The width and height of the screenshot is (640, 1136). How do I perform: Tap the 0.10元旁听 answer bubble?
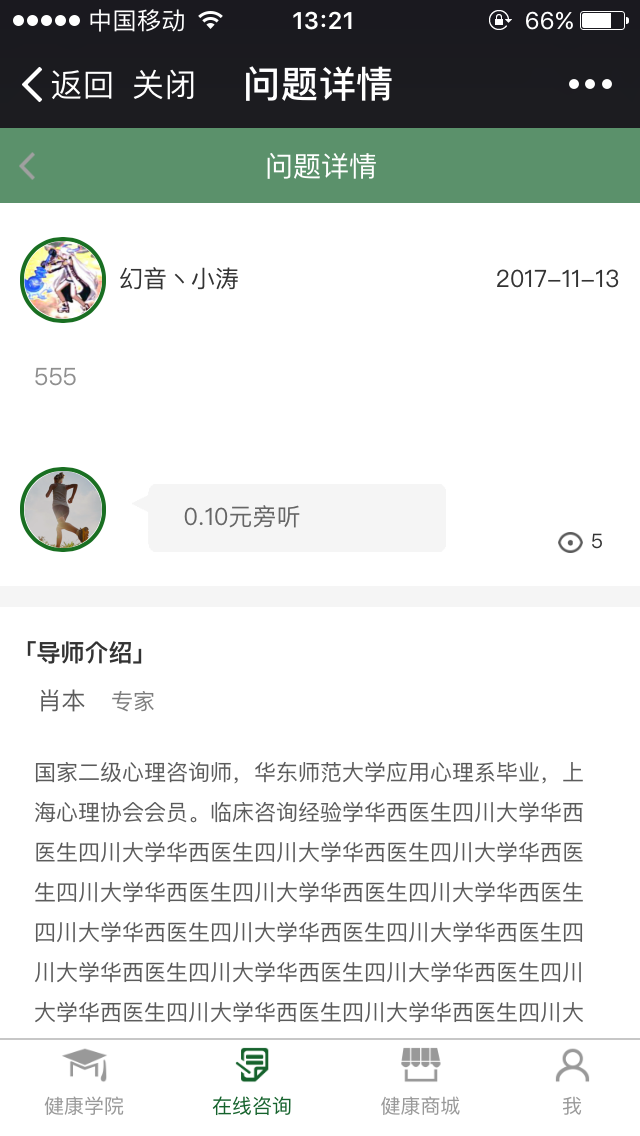click(x=297, y=518)
